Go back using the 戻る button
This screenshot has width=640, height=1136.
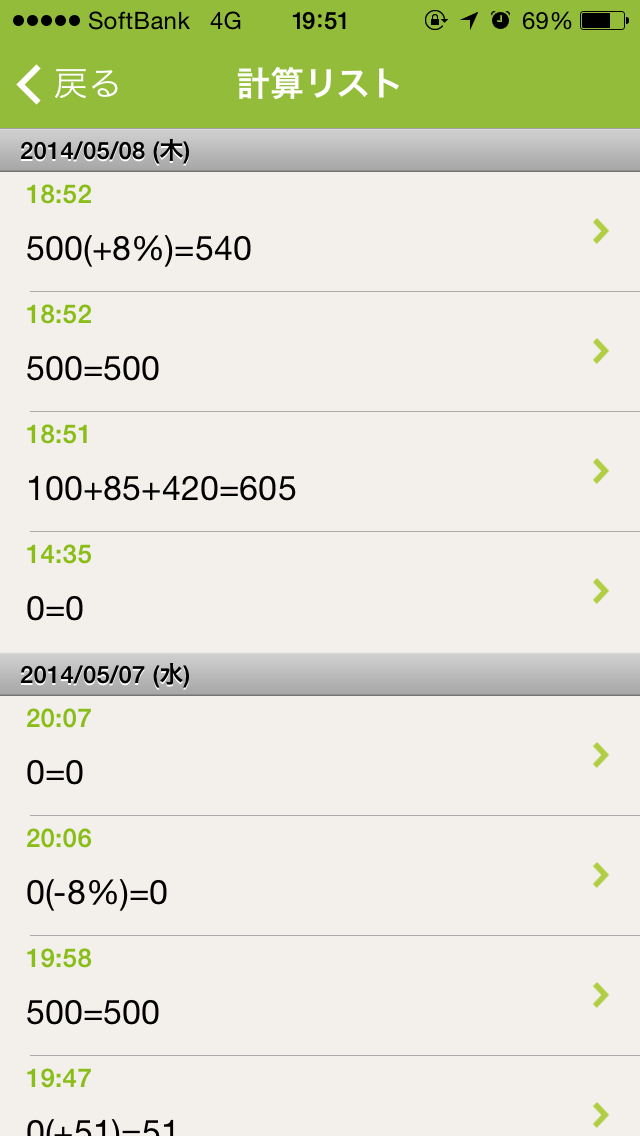click(x=67, y=85)
